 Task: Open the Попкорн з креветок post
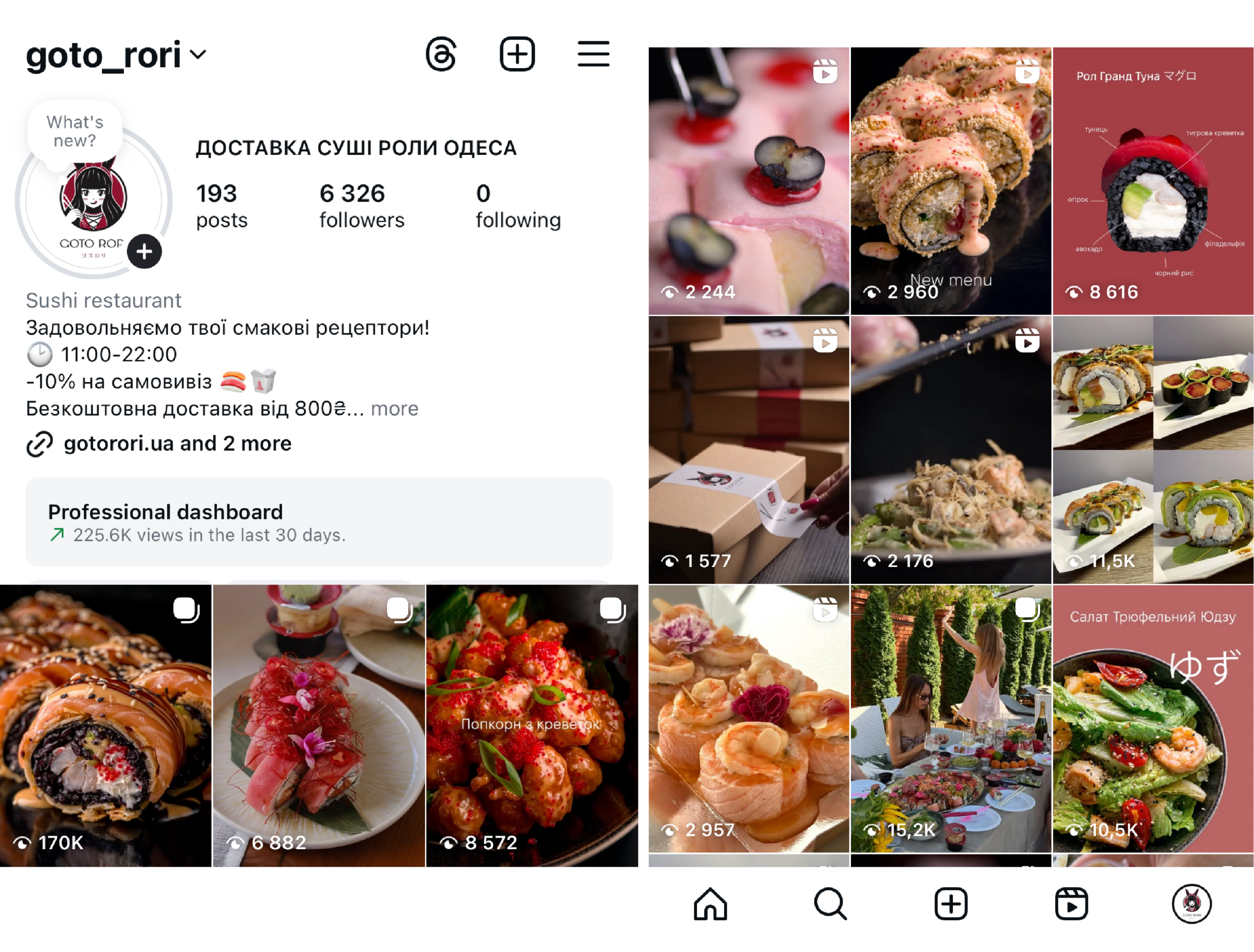tap(532, 725)
